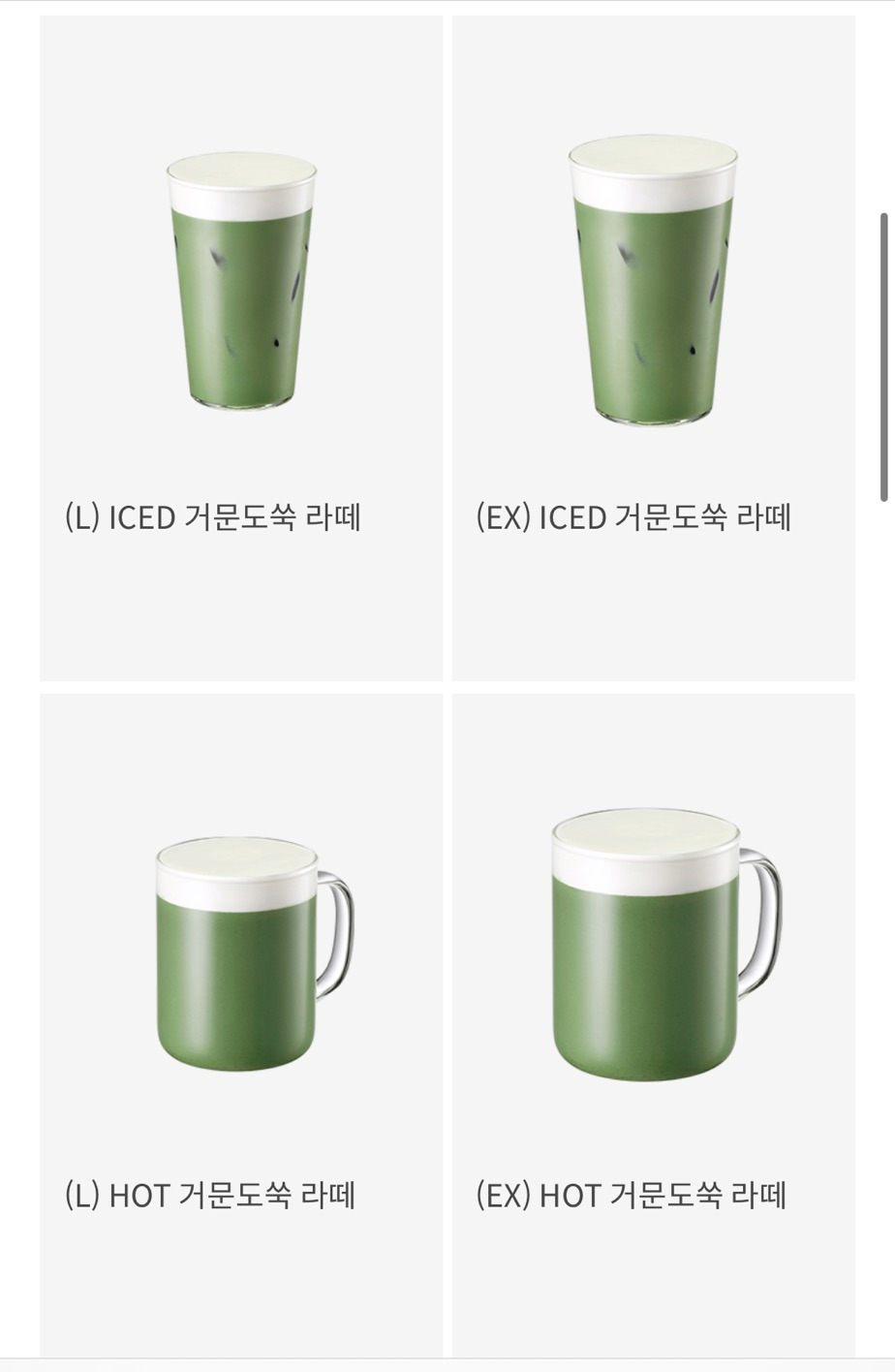The image size is (895, 1372).
Task: Select the (EX) ICED 거문도쑥 라떼 item
Action: coord(653,349)
